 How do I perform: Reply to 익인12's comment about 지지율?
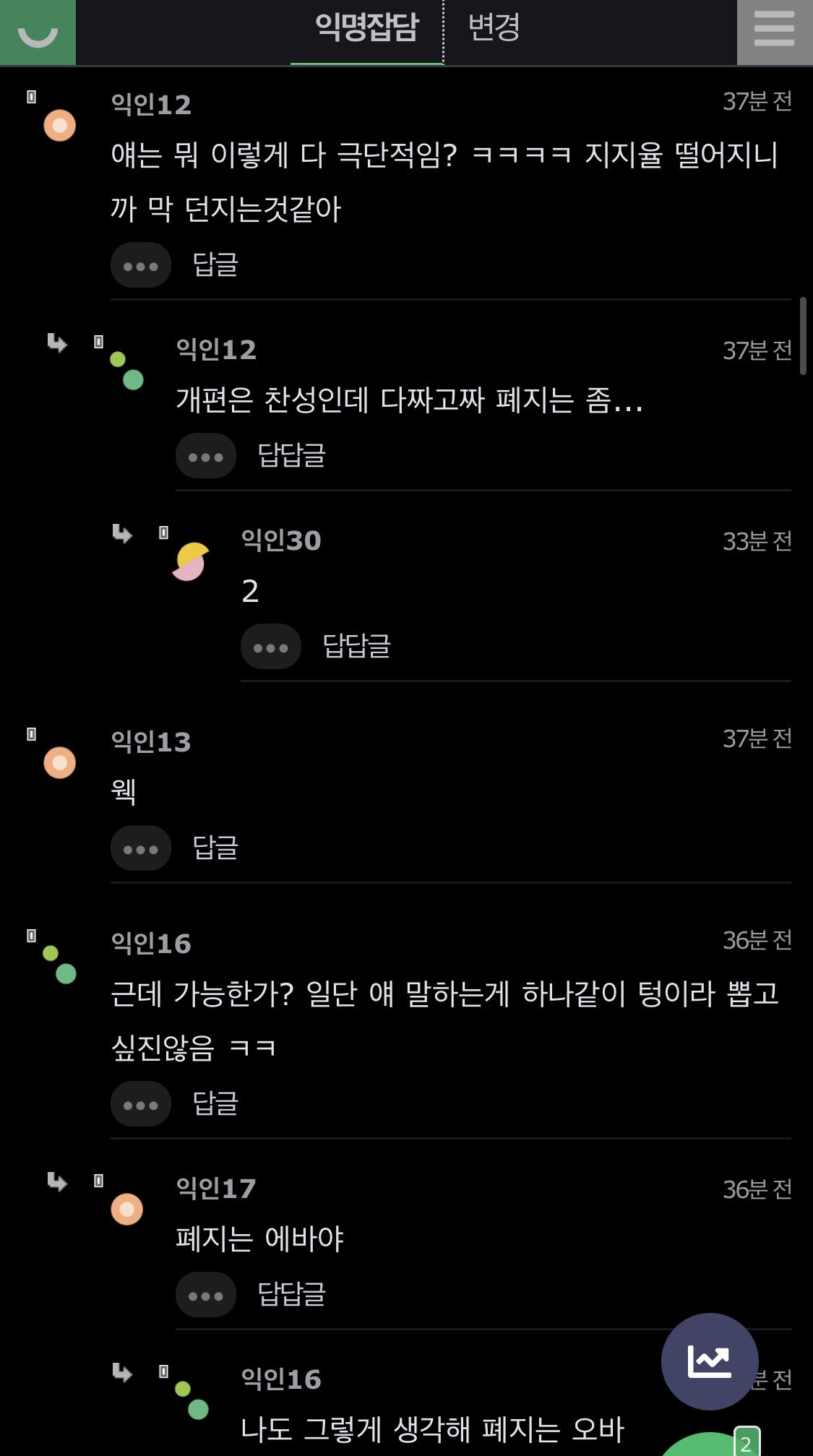pyautogui.click(x=215, y=265)
